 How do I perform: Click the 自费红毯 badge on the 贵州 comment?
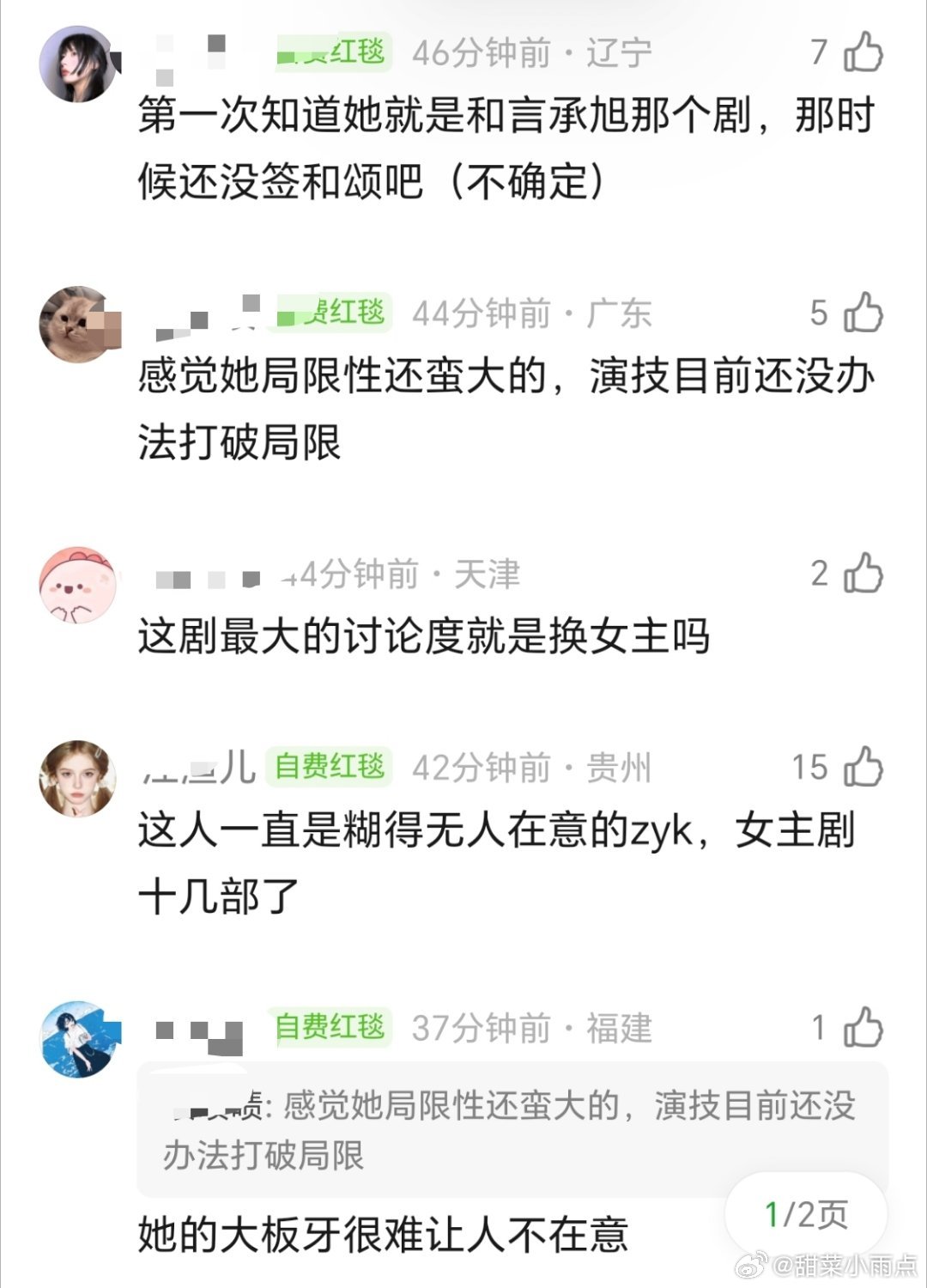[x=330, y=769]
